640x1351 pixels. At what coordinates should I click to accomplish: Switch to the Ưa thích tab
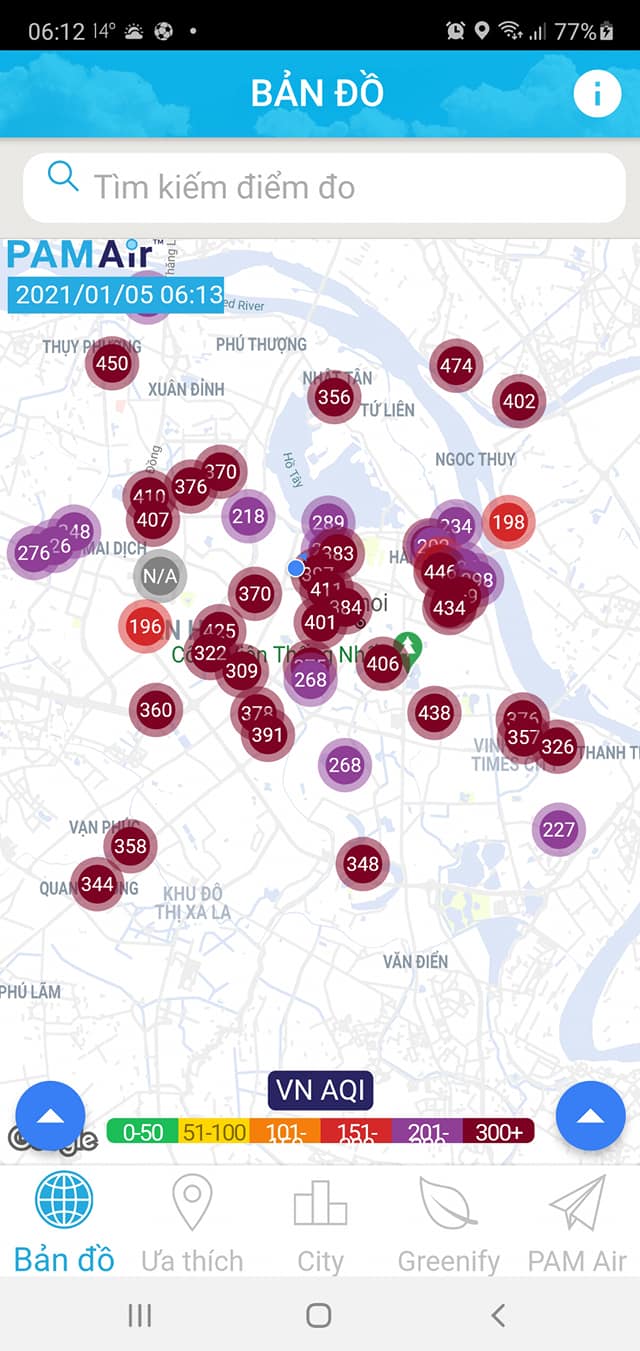pos(192,1224)
